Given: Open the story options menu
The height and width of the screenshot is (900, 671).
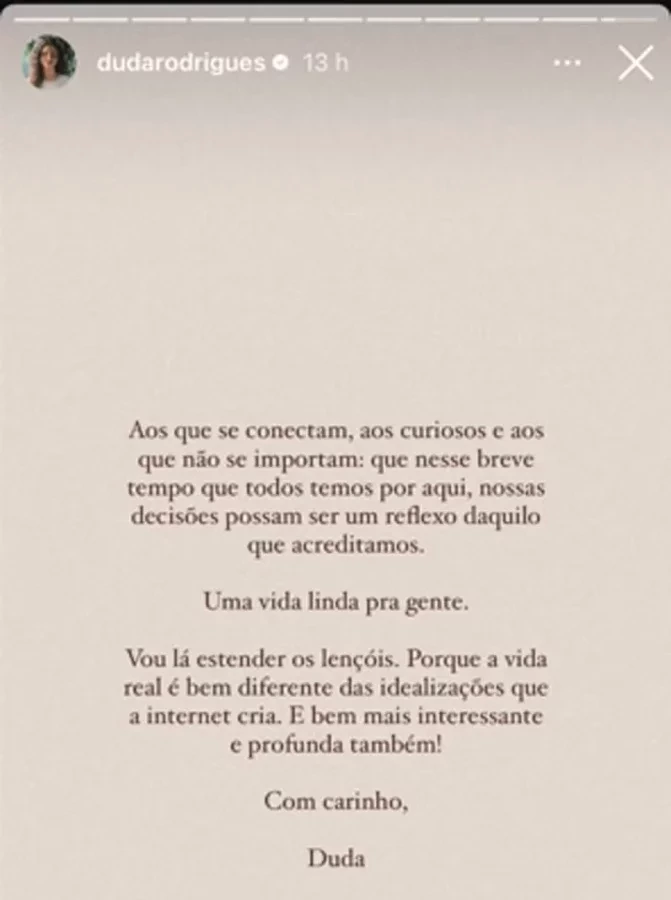Looking at the screenshot, I should coord(567,63).
